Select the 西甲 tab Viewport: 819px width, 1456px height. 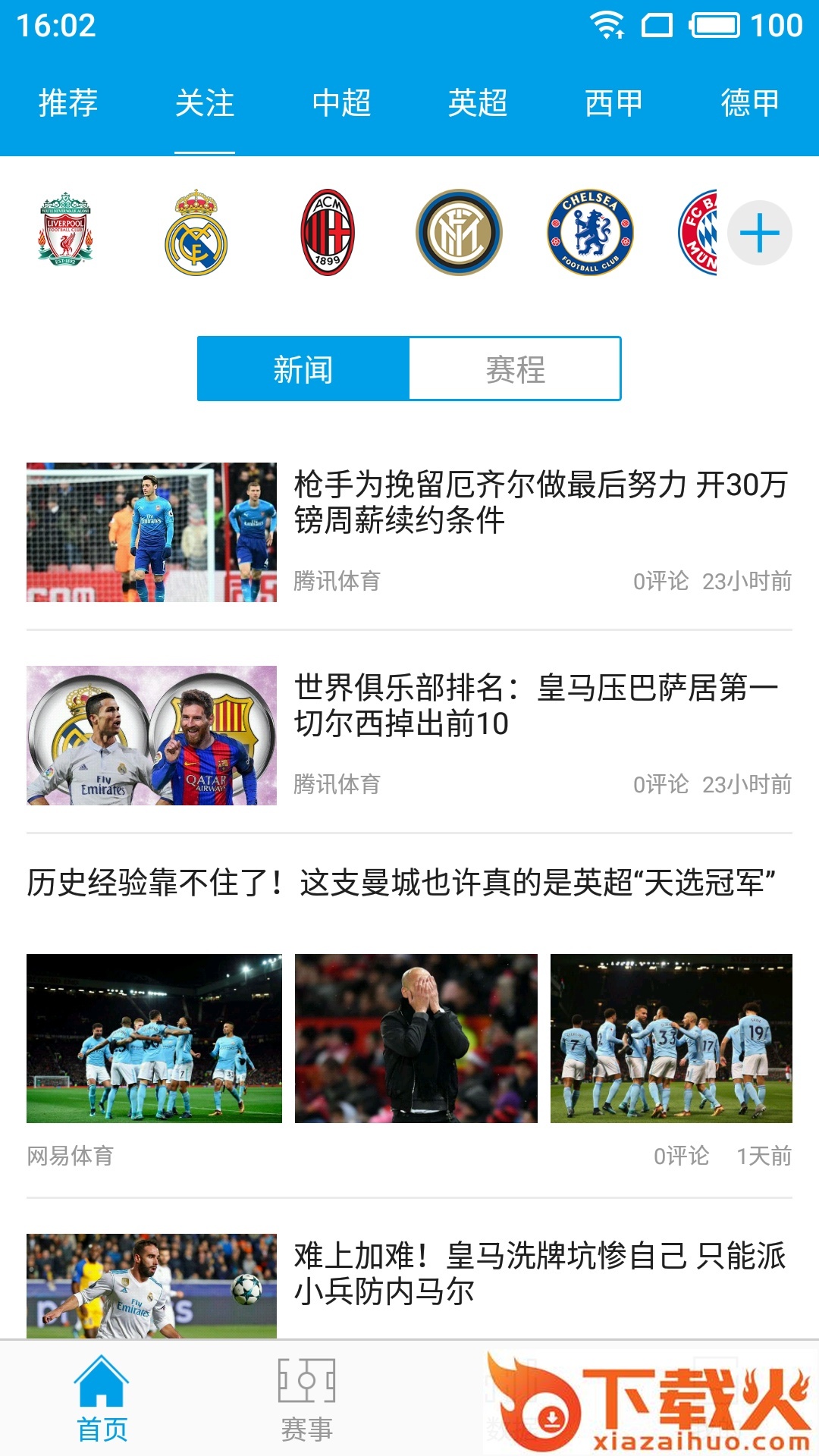[613, 103]
